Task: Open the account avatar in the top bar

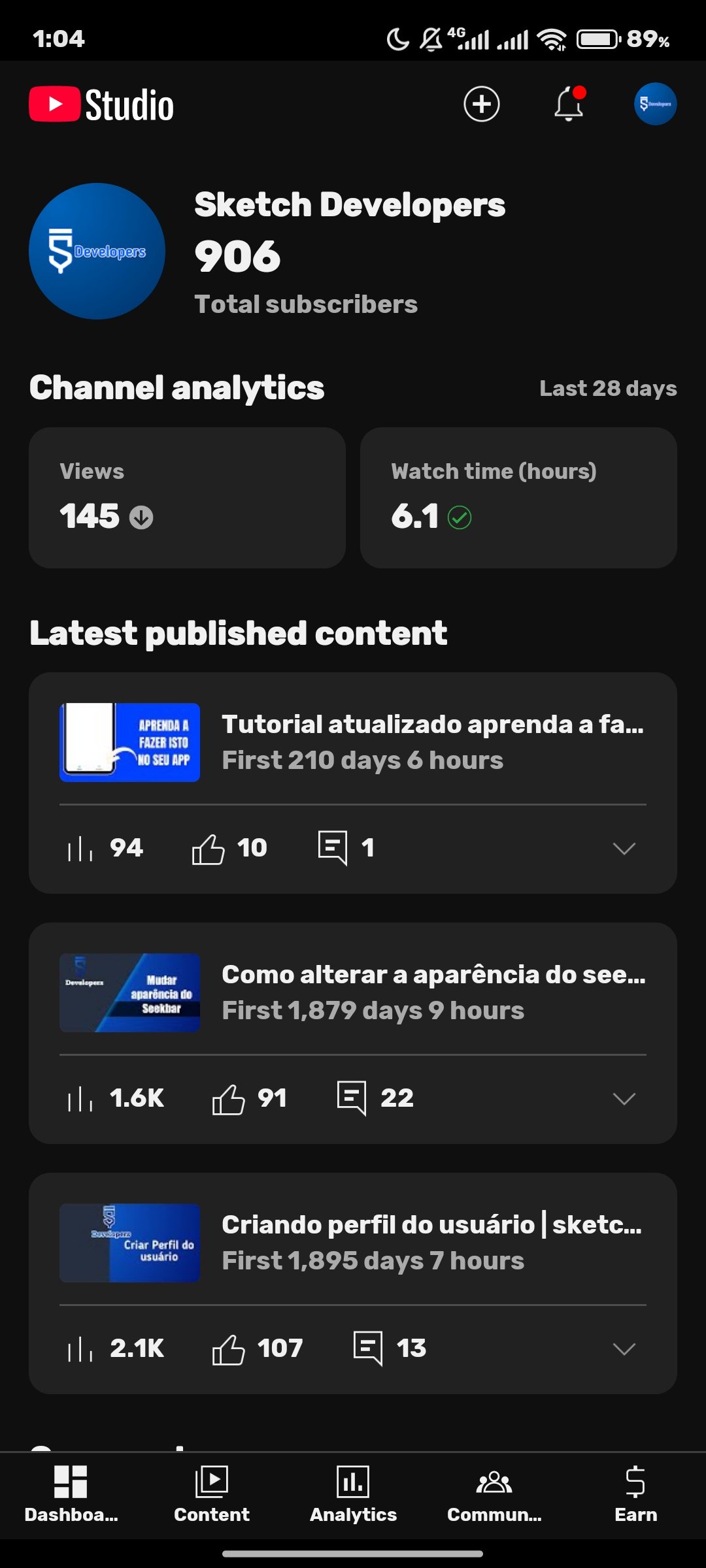Action: 655,104
